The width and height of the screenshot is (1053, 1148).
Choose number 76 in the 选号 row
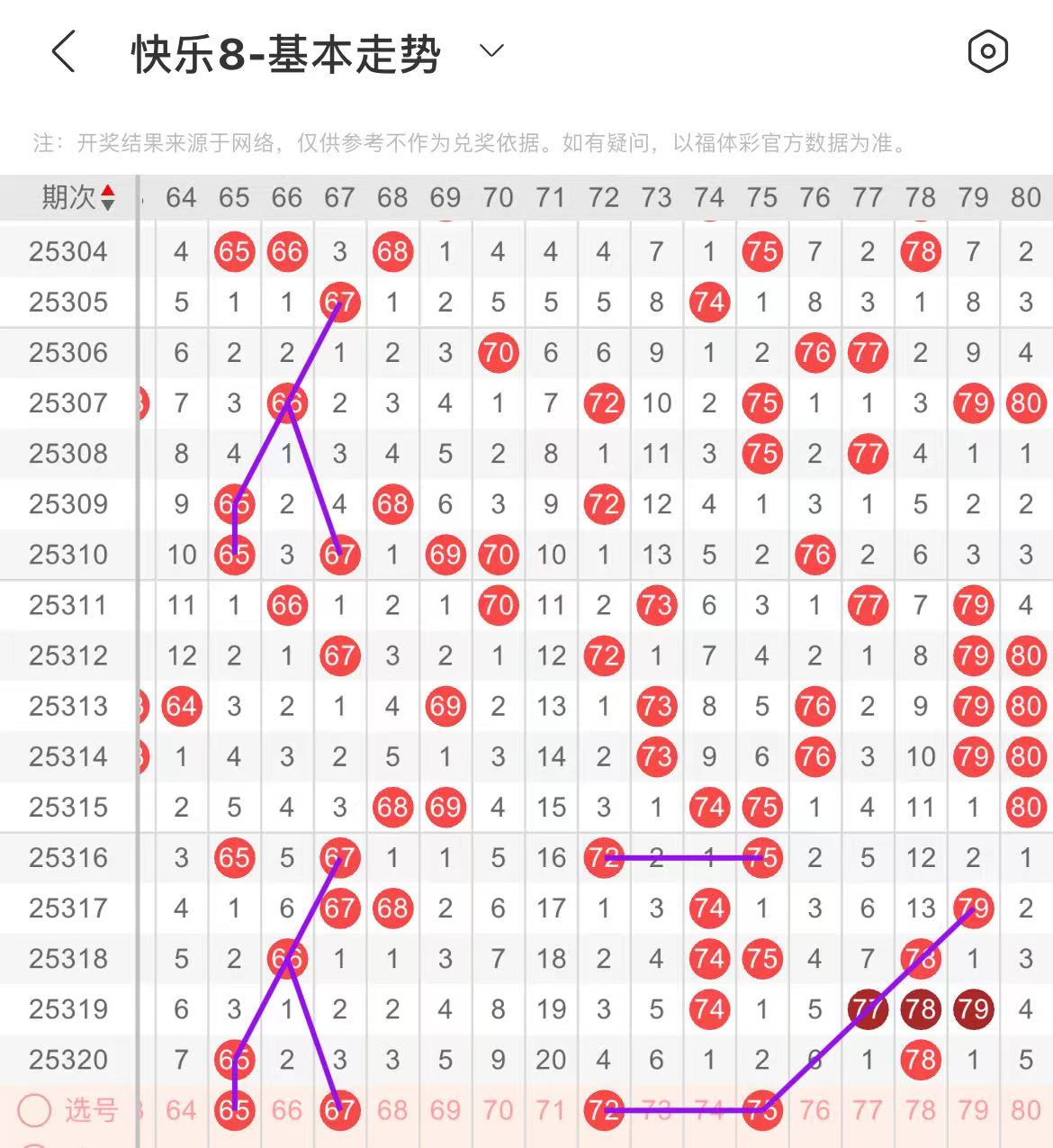[x=814, y=1110]
